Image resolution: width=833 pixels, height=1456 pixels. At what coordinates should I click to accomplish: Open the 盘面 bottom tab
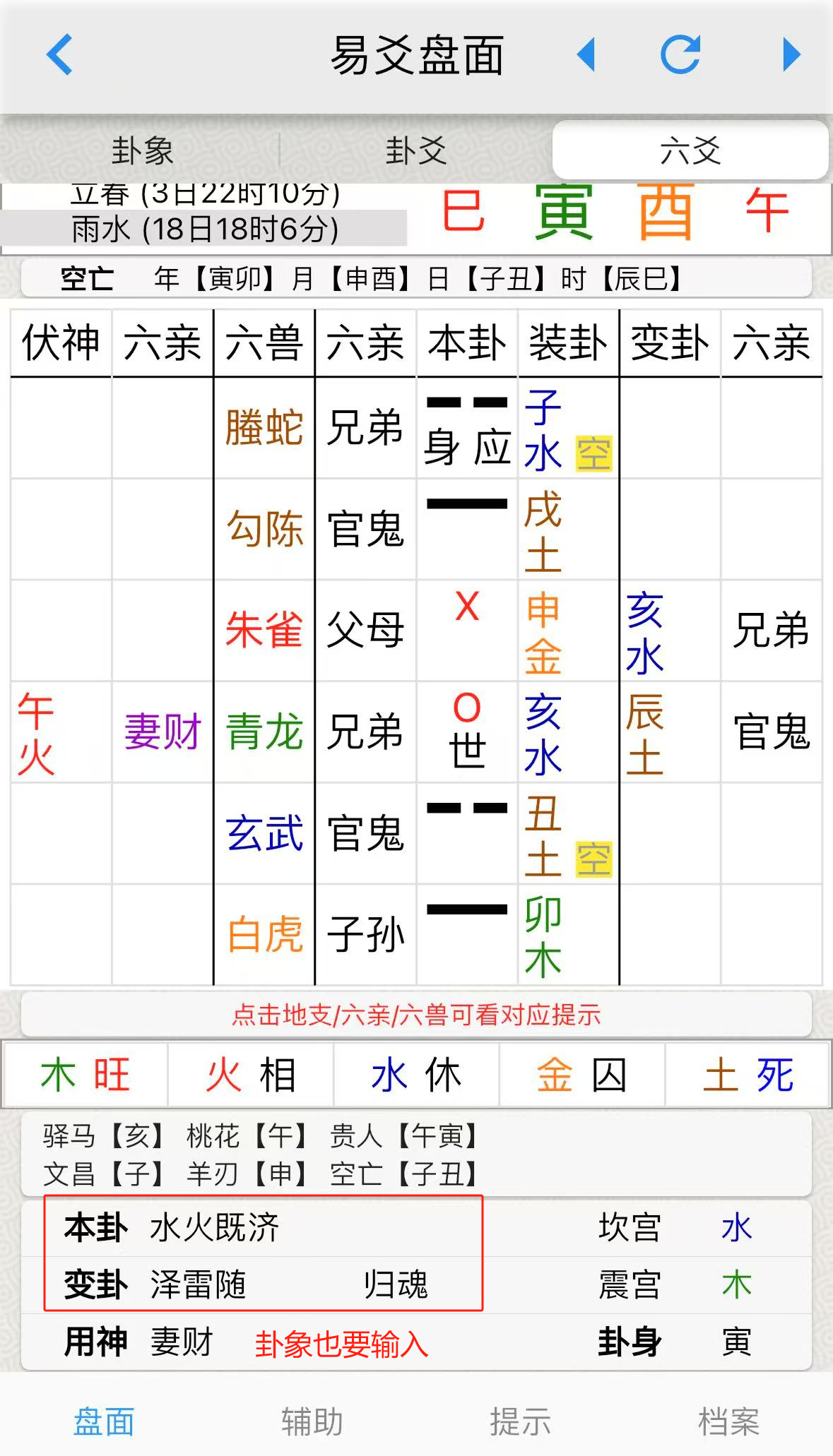(104, 1421)
